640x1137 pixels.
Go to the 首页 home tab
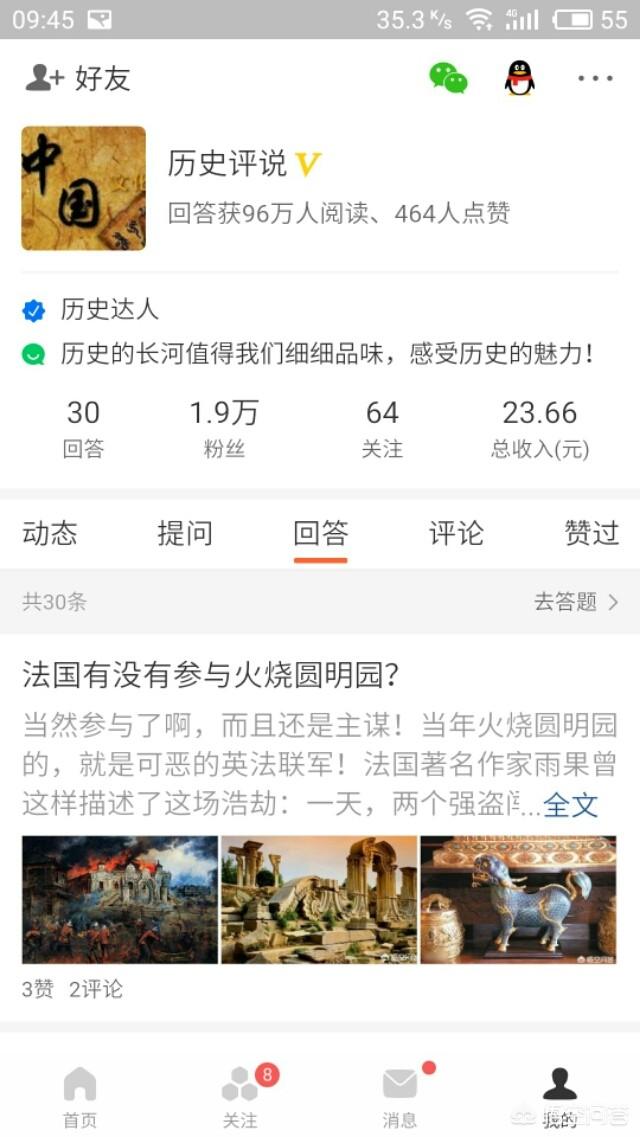[80, 1096]
